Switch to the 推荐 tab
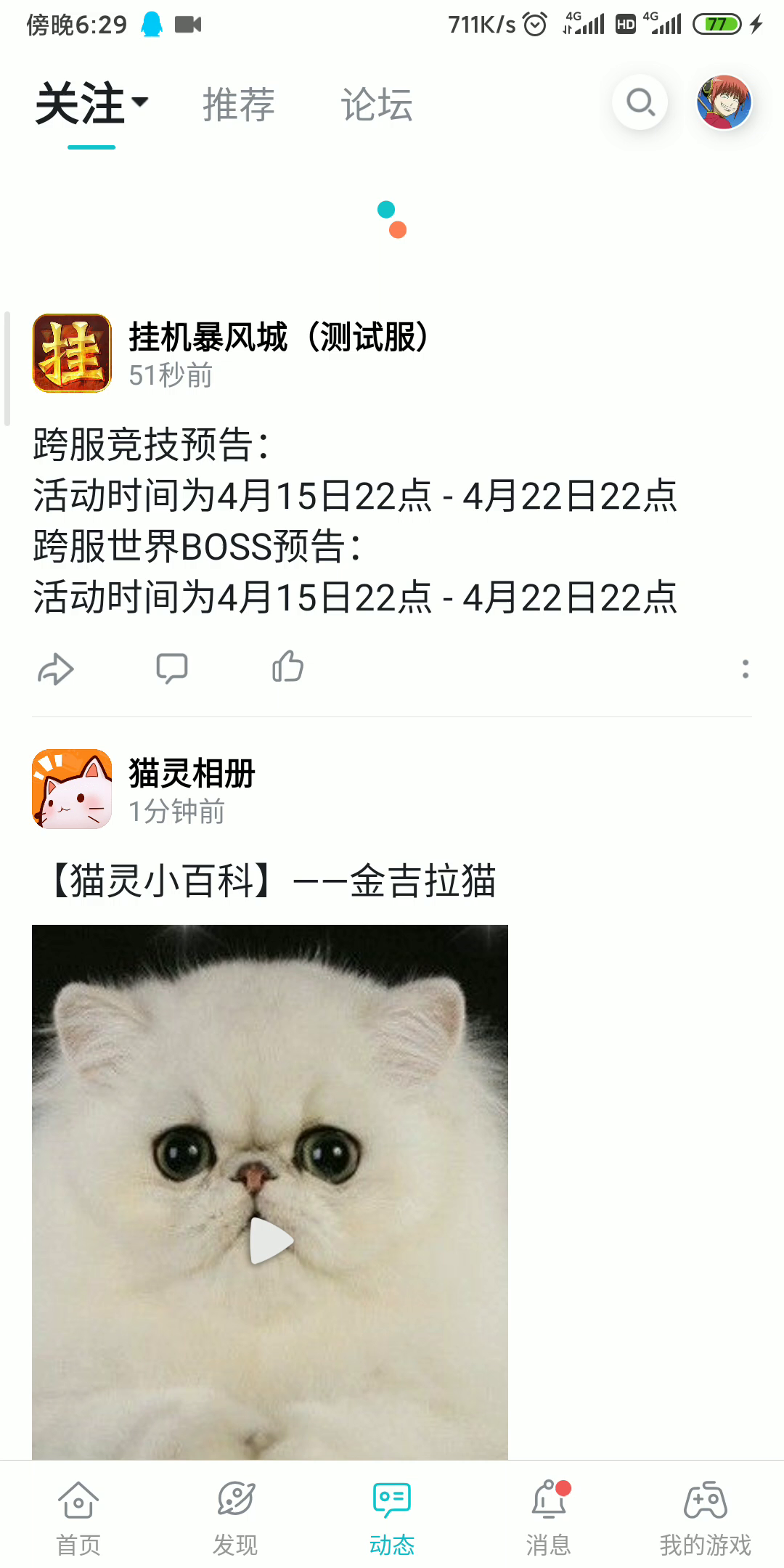Image resolution: width=784 pixels, height=1568 pixels. (239, 105)
